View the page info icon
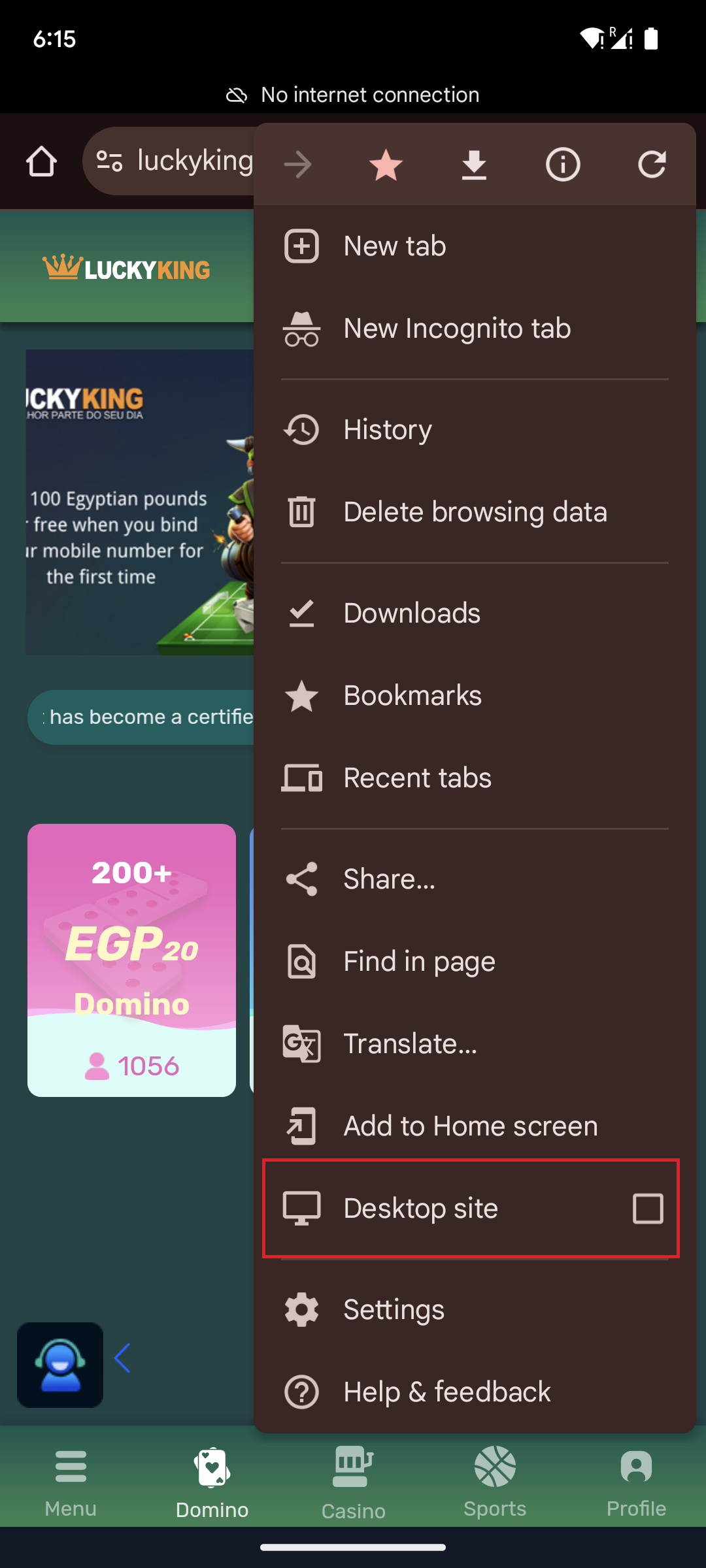 tap(563, 164)
